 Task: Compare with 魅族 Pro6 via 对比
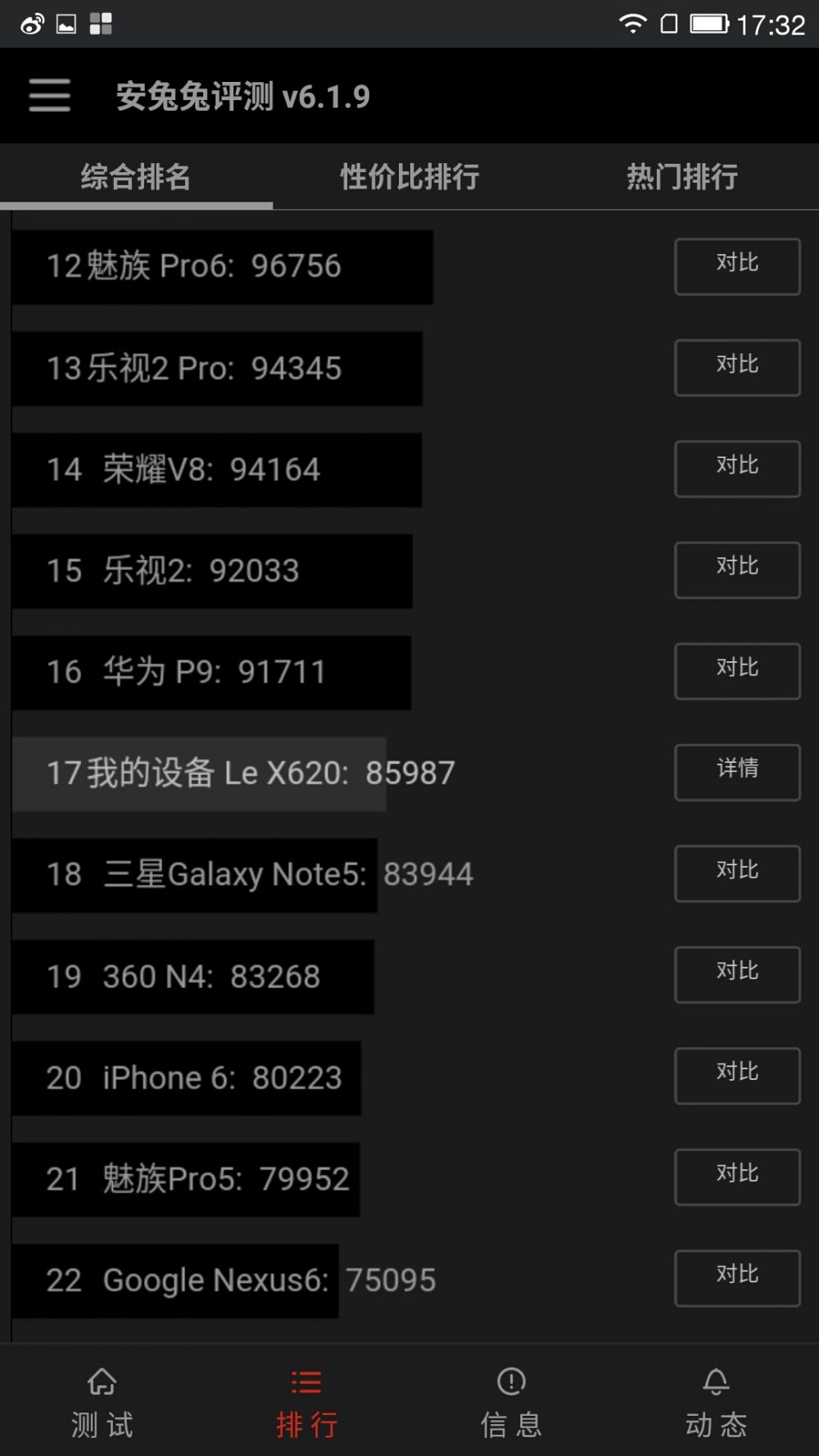737,266
